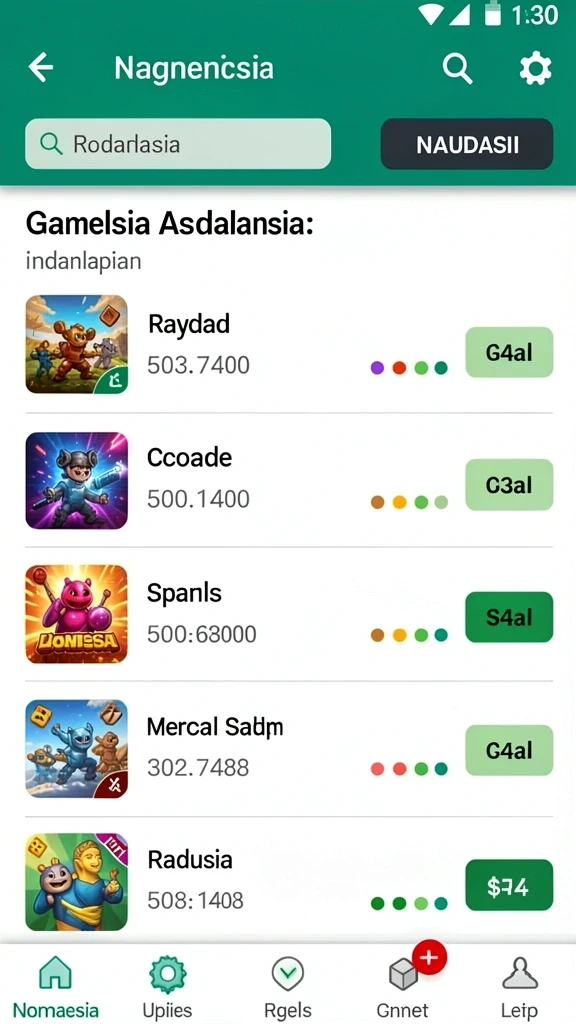
Task: Switch to the Upiies tab
Action: [168, 985]
